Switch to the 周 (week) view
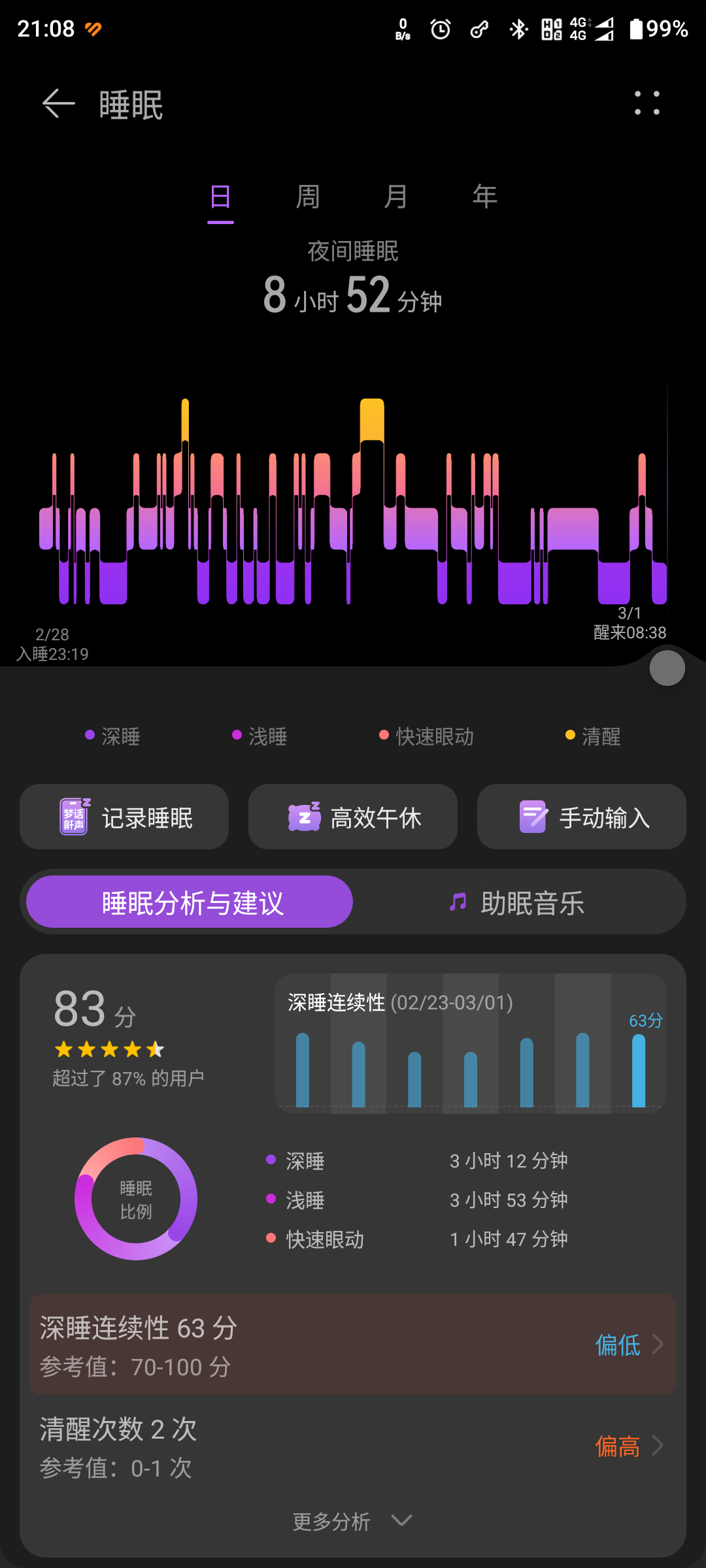This screenshot has width=706, height=1568. tap(308, 197)
